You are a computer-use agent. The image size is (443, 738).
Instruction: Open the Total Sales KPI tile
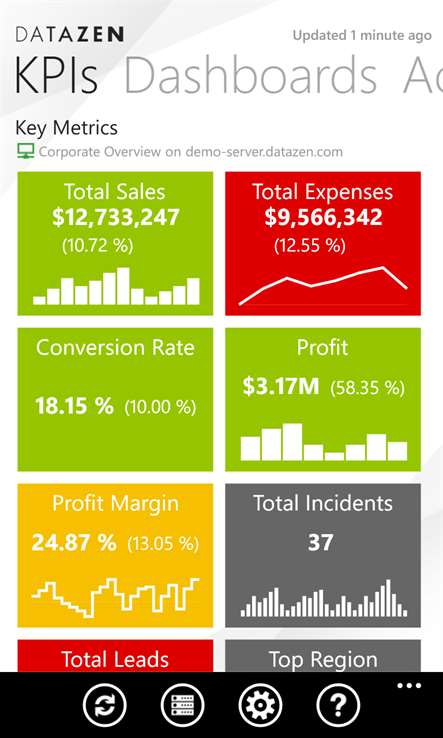pos(115,243)
